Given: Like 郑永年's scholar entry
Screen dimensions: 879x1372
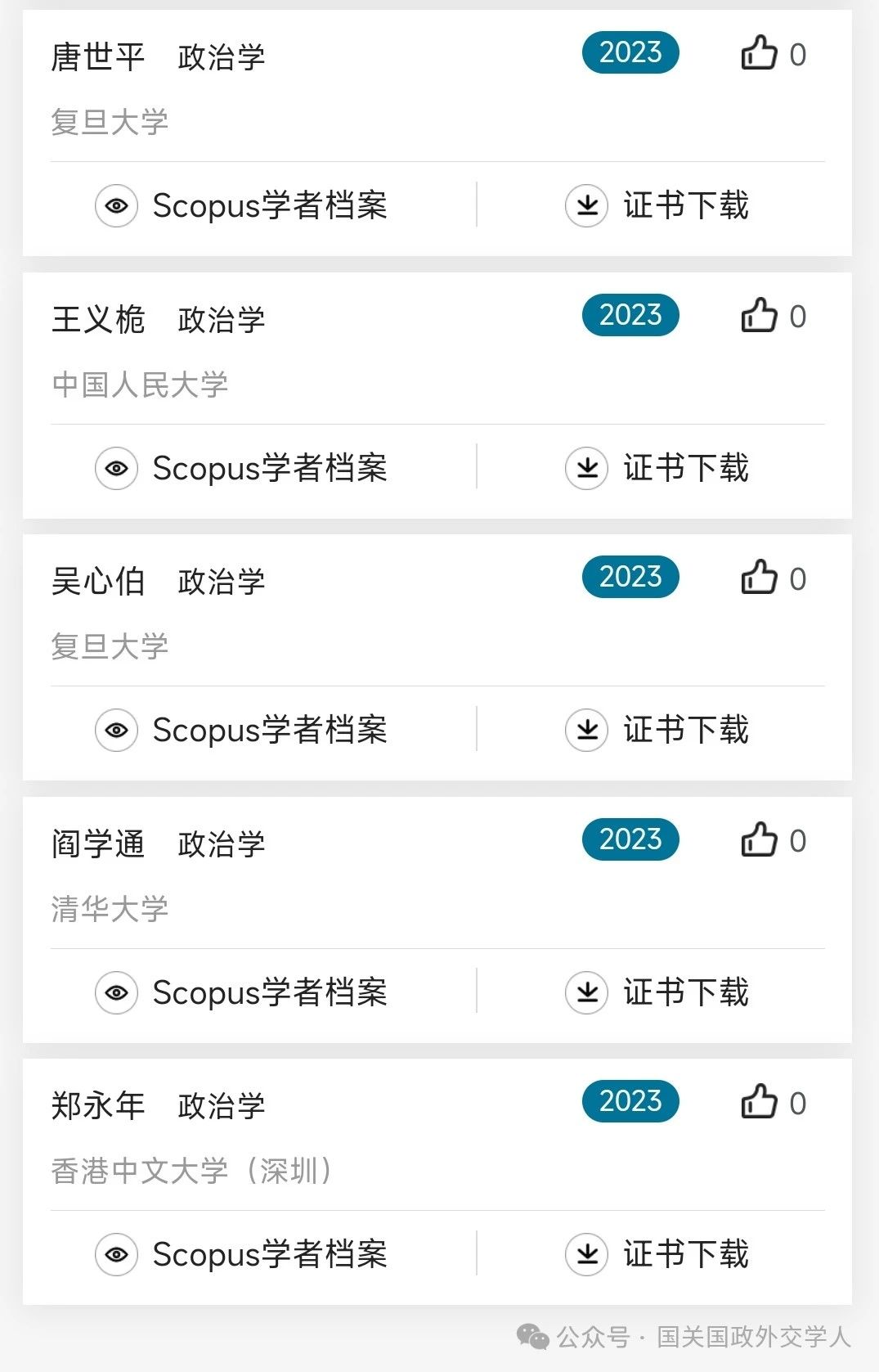Looking at the screenshot, I should [x=759, y=1102].
